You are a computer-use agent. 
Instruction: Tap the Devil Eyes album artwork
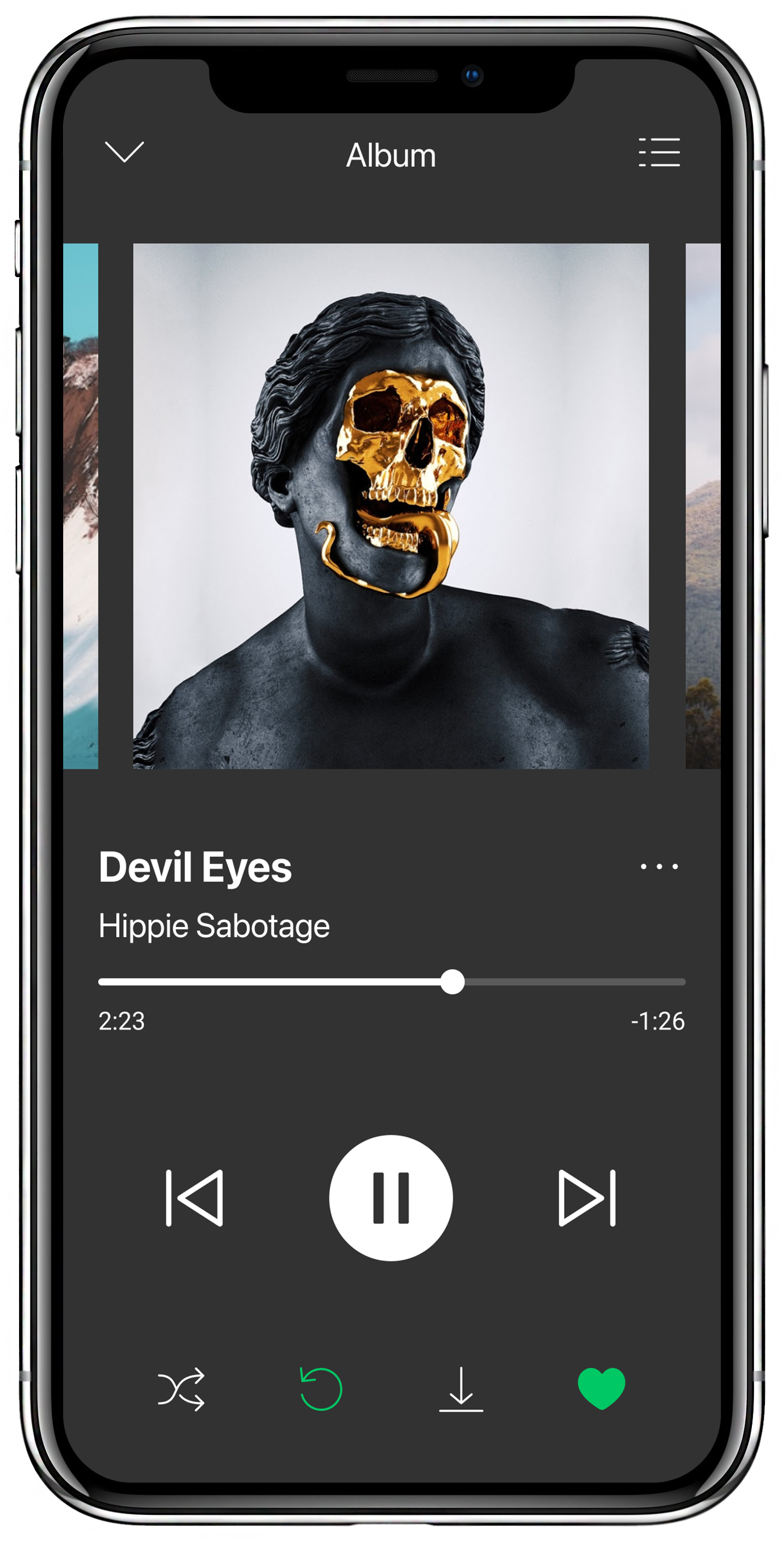click(x=391, y=506)
